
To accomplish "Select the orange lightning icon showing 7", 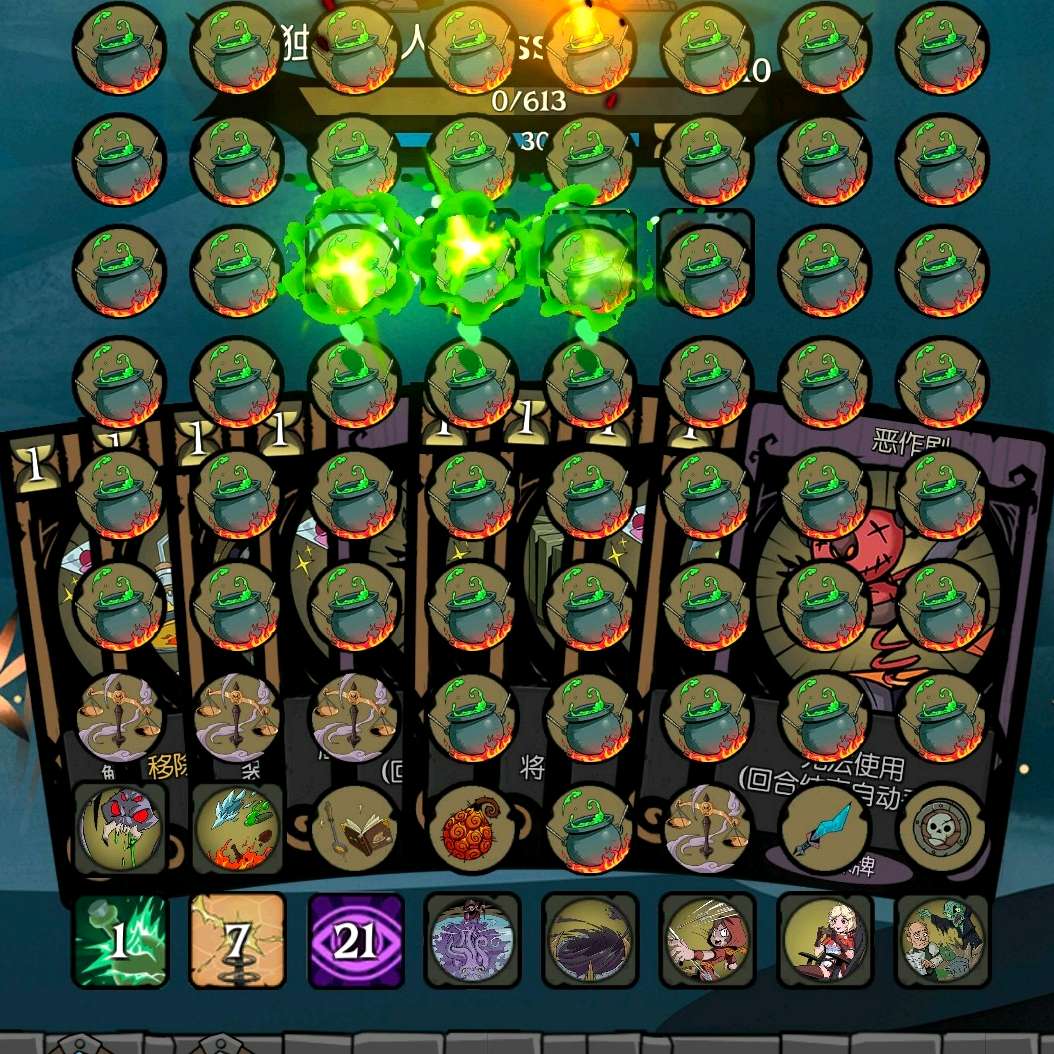I will (237, 941).
